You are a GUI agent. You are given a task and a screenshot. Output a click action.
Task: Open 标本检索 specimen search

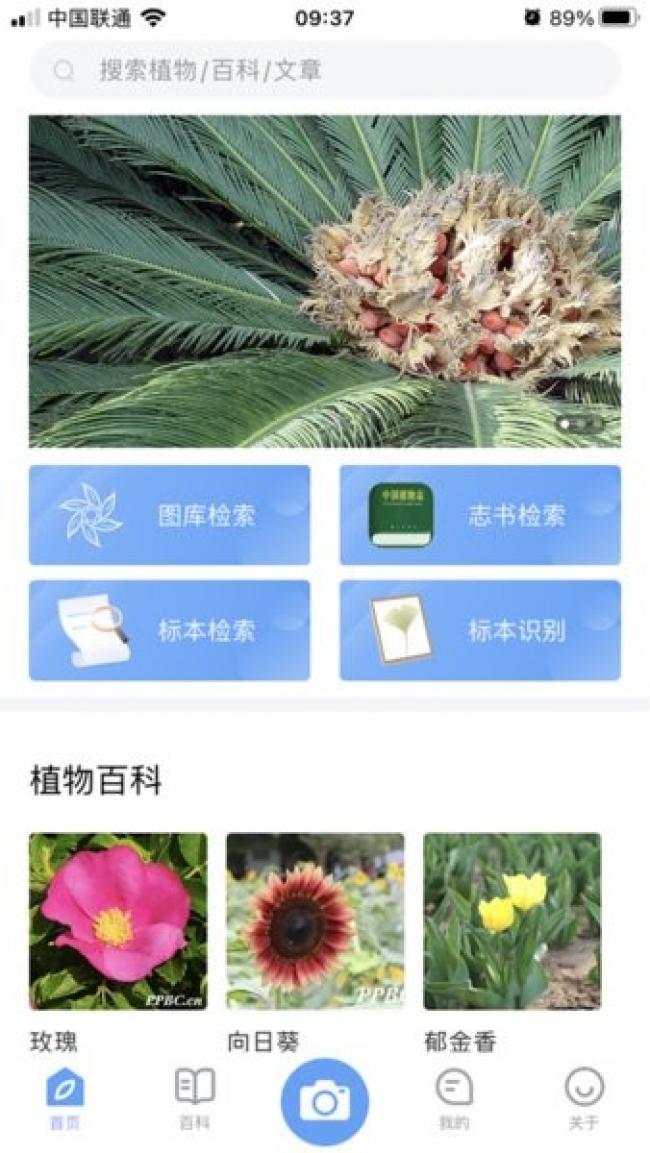pyautogui.click(x=170, y=630)
